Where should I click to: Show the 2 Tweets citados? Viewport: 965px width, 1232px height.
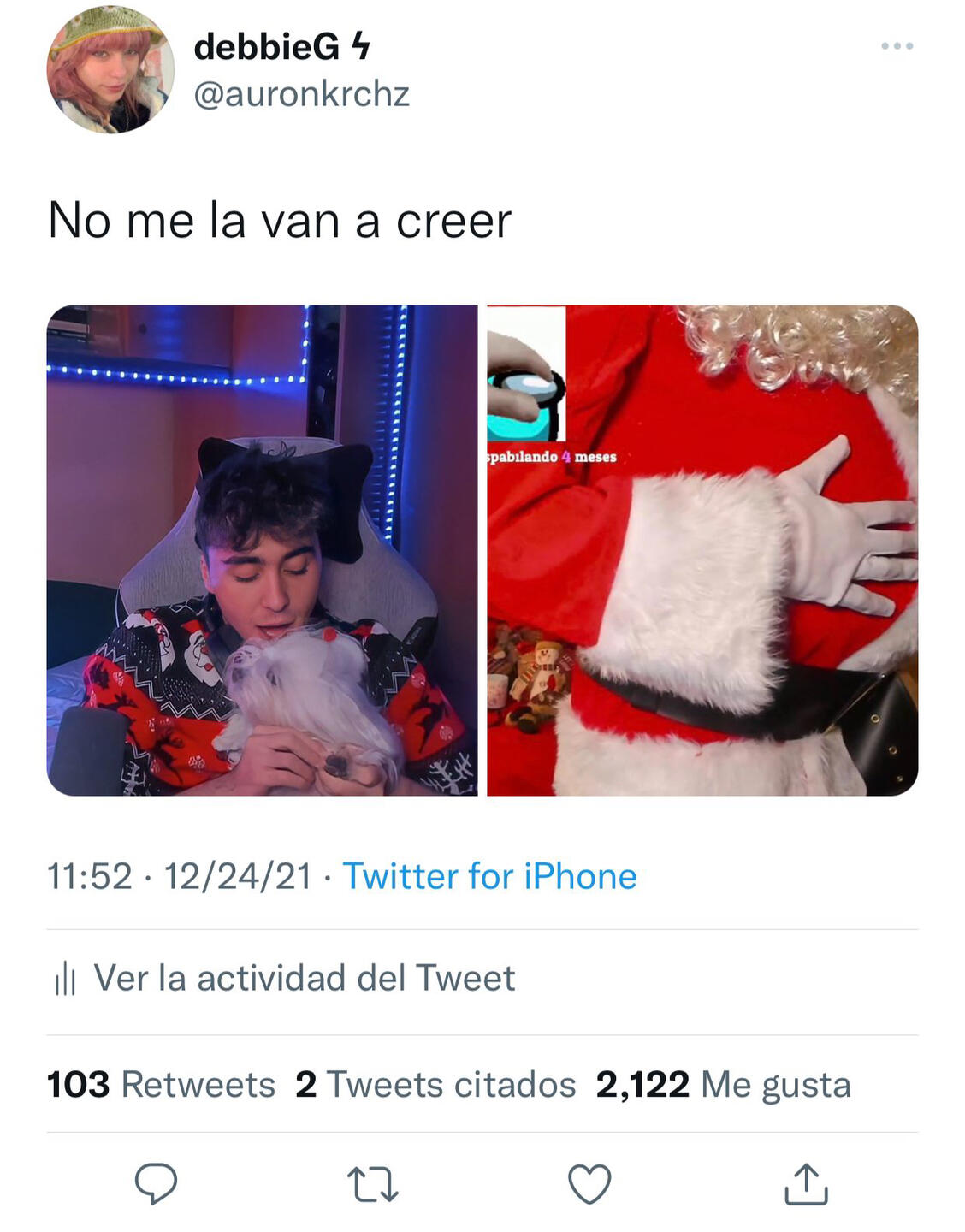pos(435,1085)
